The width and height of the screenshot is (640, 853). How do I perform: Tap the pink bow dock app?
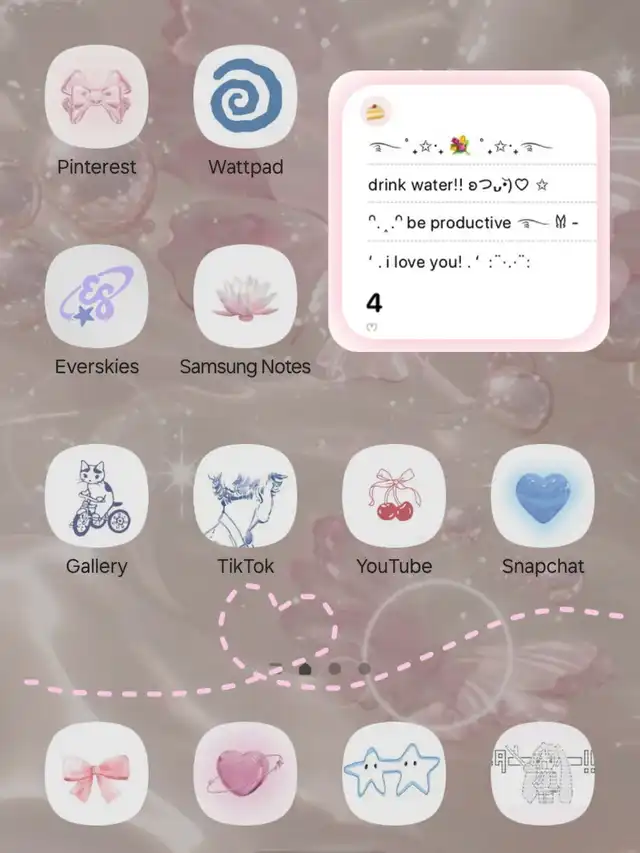coord(96,774)
